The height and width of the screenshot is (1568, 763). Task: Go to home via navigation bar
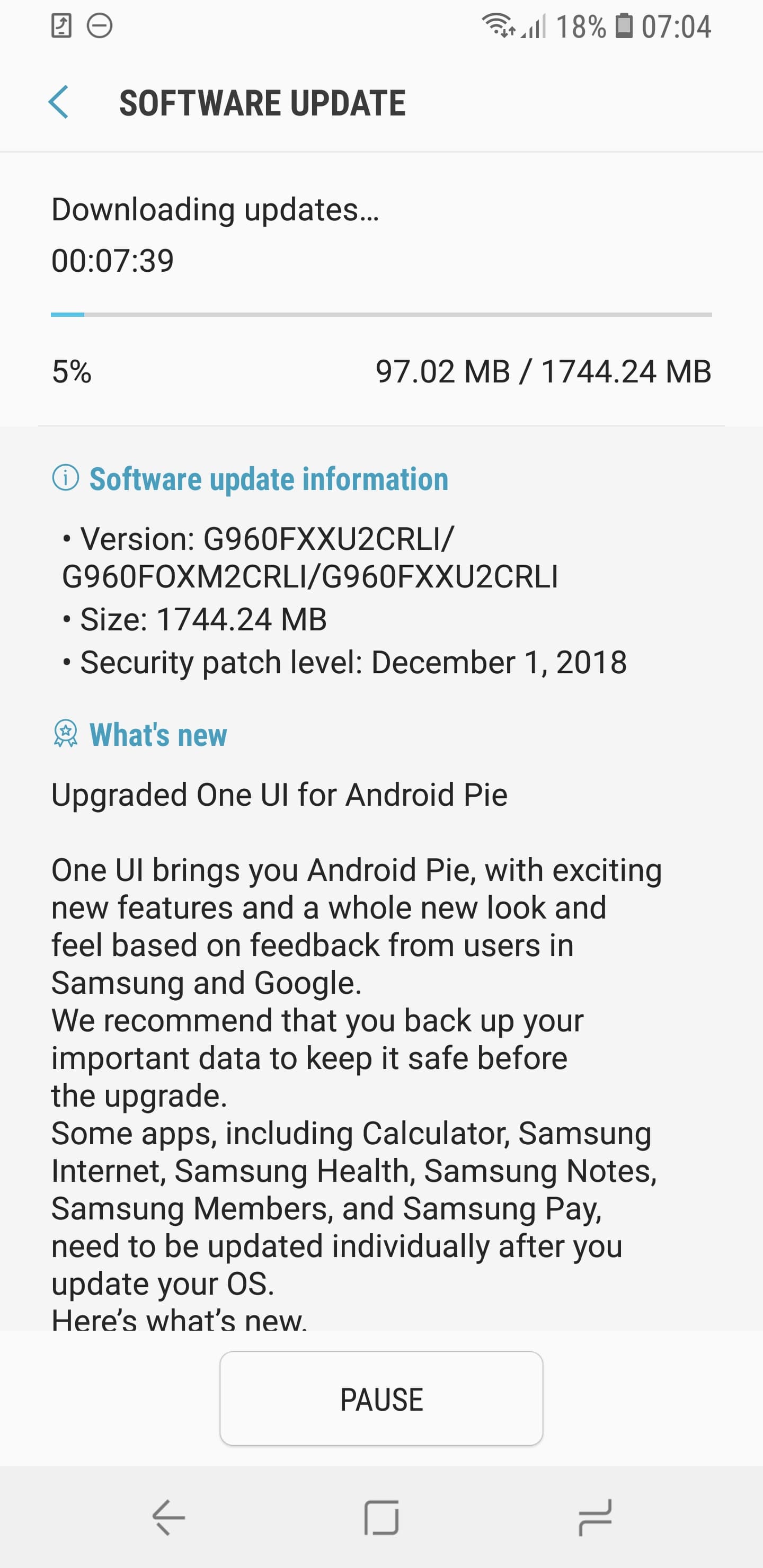381,1518
